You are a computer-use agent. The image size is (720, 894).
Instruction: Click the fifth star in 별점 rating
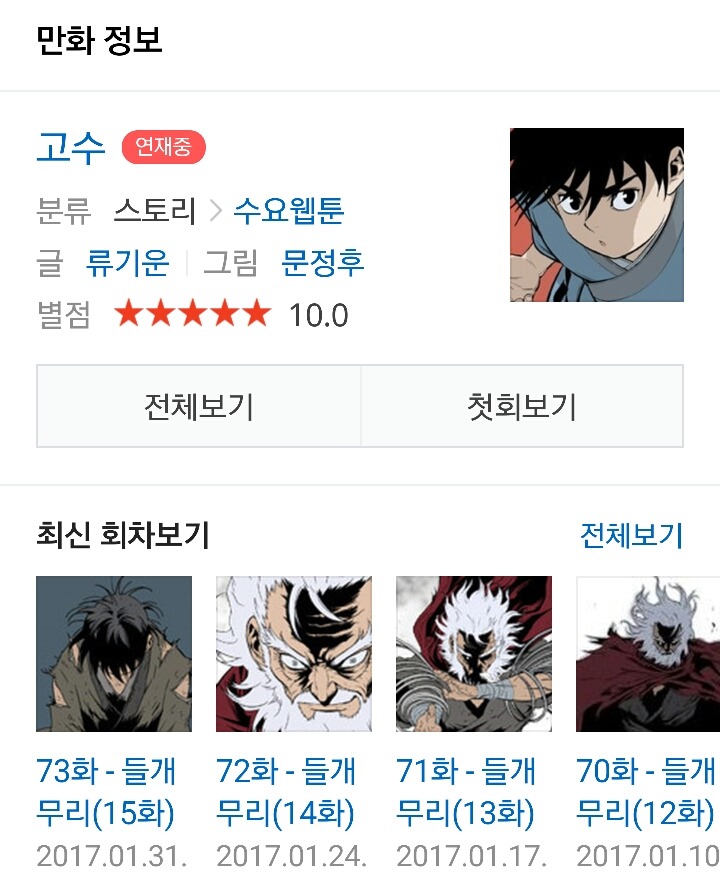pos(256,315)
